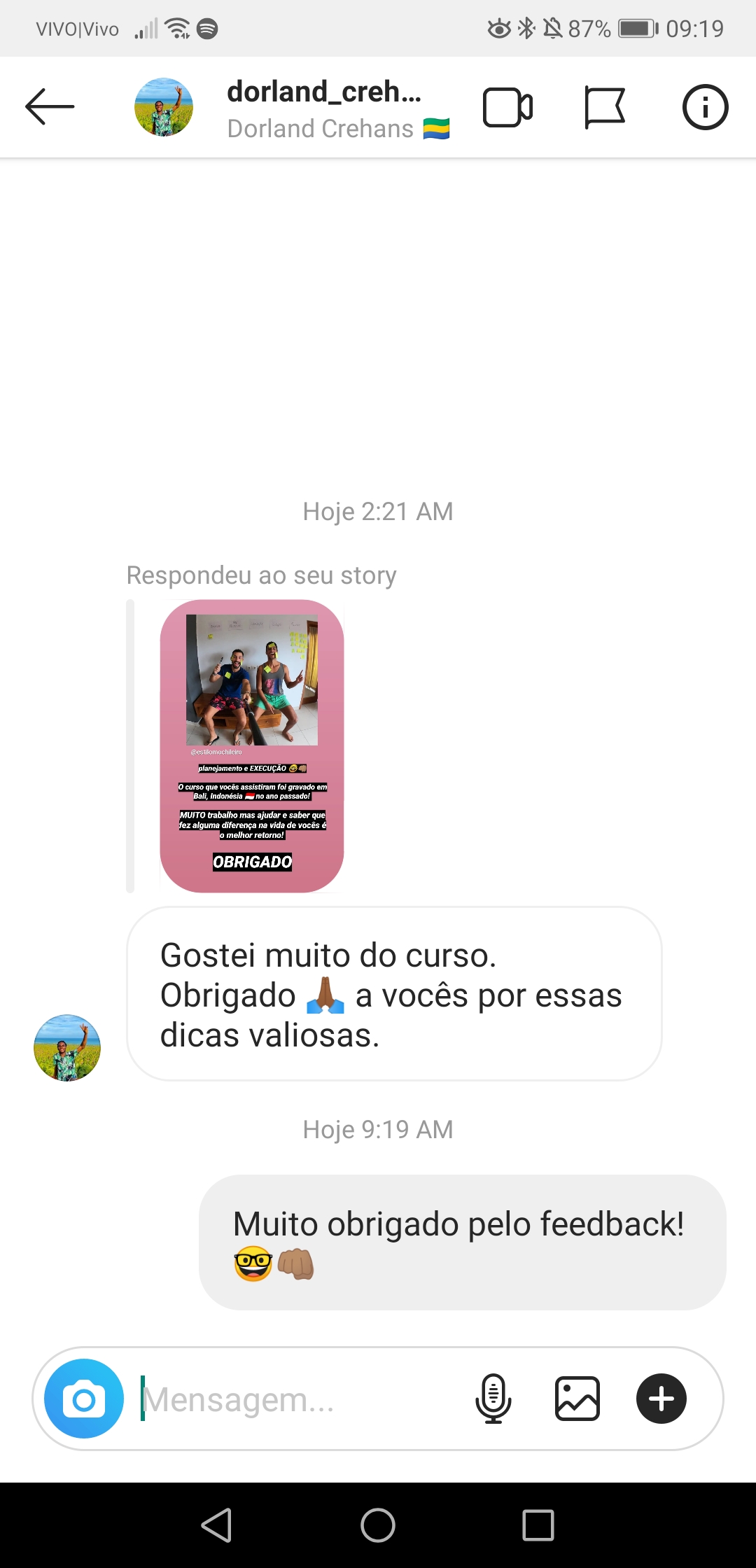The width and height of the screenshot is (756, 1568).
Task: Open more options with the plus button
Action: click(661, 1399)
